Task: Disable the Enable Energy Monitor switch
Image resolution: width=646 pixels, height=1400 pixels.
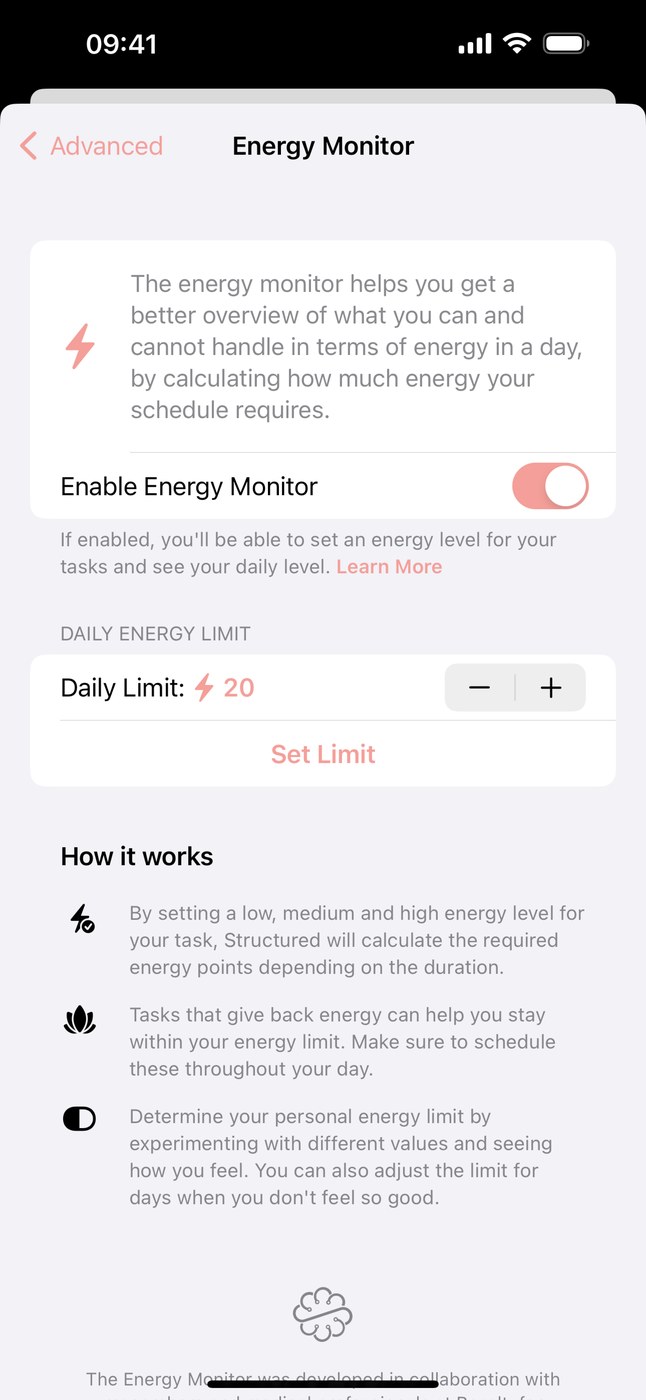Action: (x=550, y=487)
